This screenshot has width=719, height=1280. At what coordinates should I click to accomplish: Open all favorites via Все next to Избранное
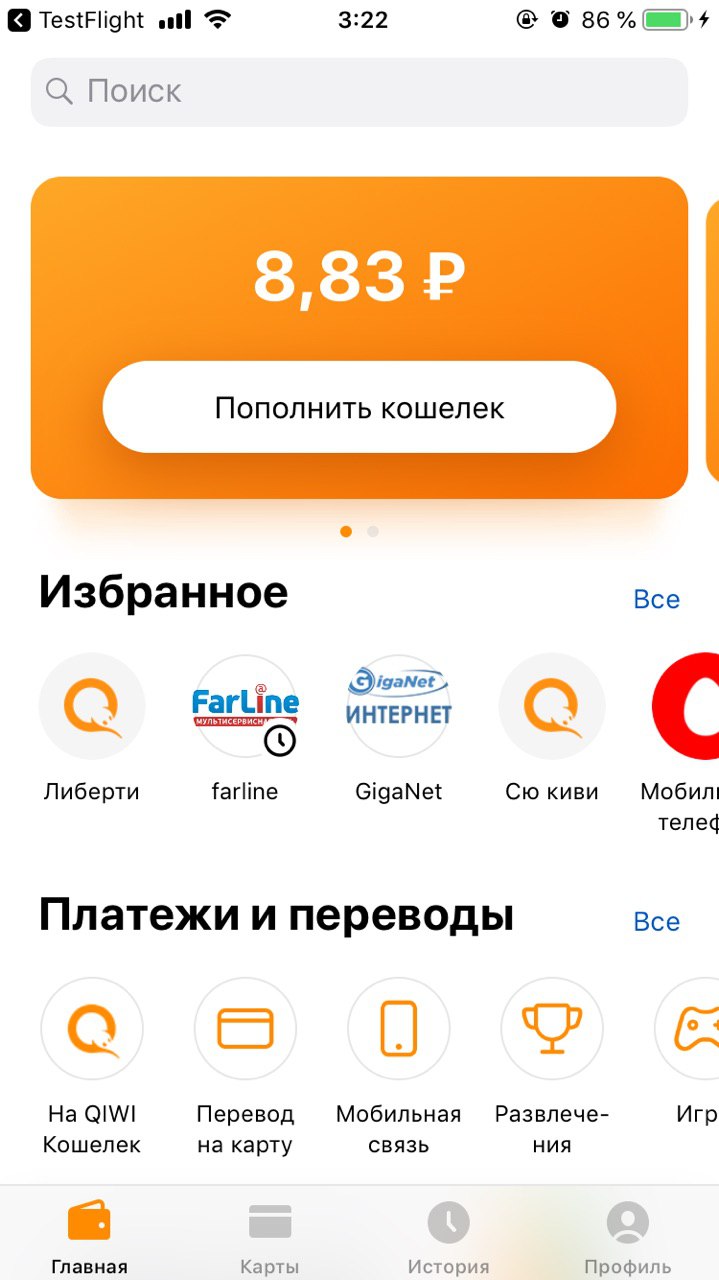pyautogui.click(x=656, y=599)
